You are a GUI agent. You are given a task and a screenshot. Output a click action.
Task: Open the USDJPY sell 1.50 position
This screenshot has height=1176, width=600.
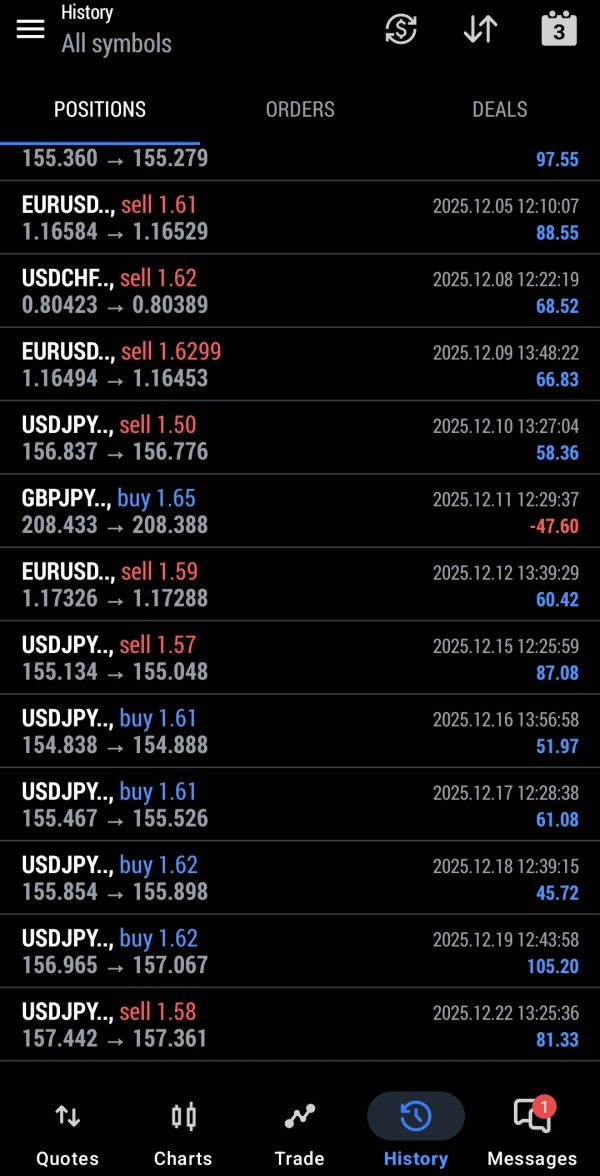pyautogui.click(x=300, y=438)
